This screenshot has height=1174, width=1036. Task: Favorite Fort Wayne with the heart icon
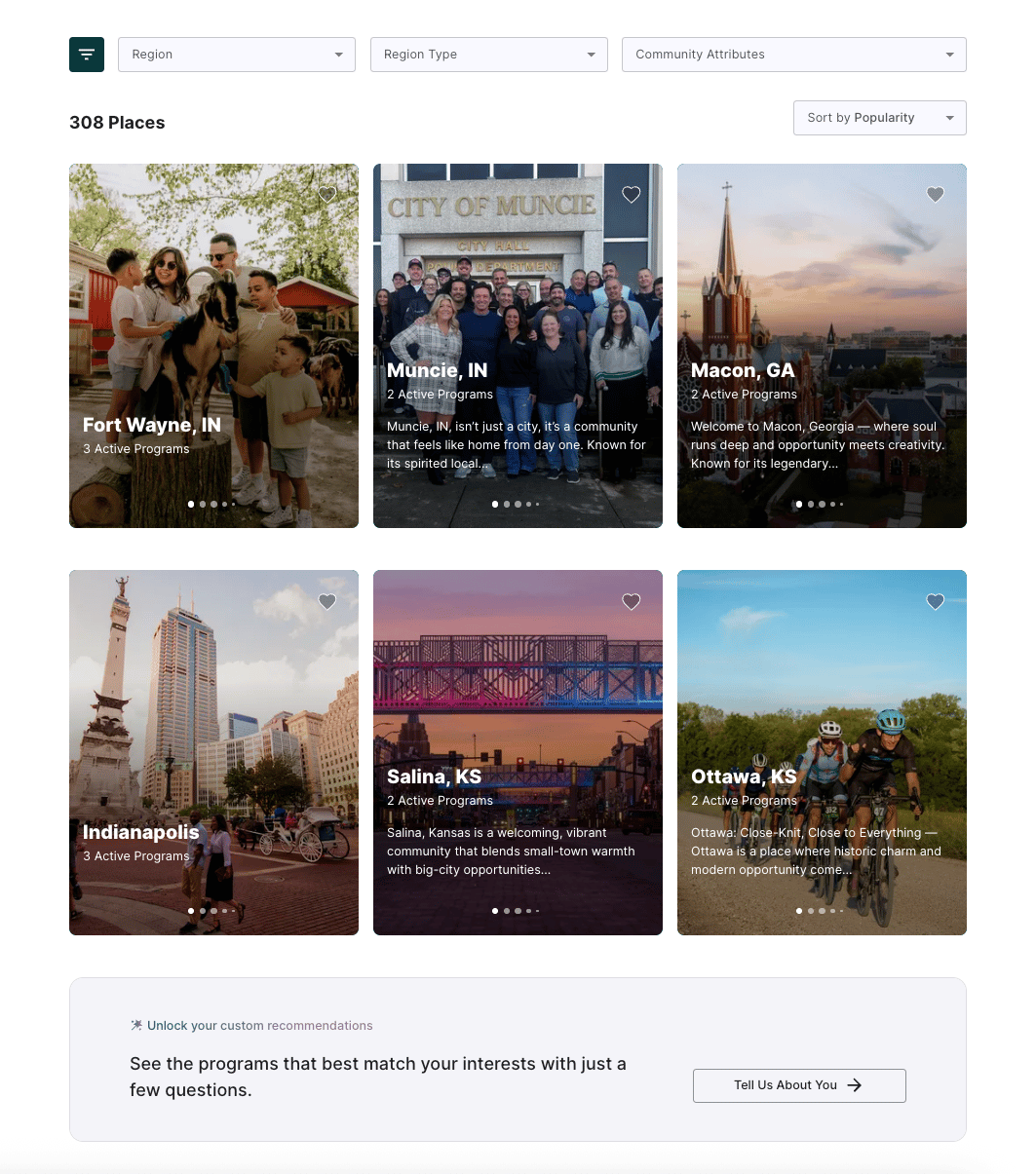327,195
